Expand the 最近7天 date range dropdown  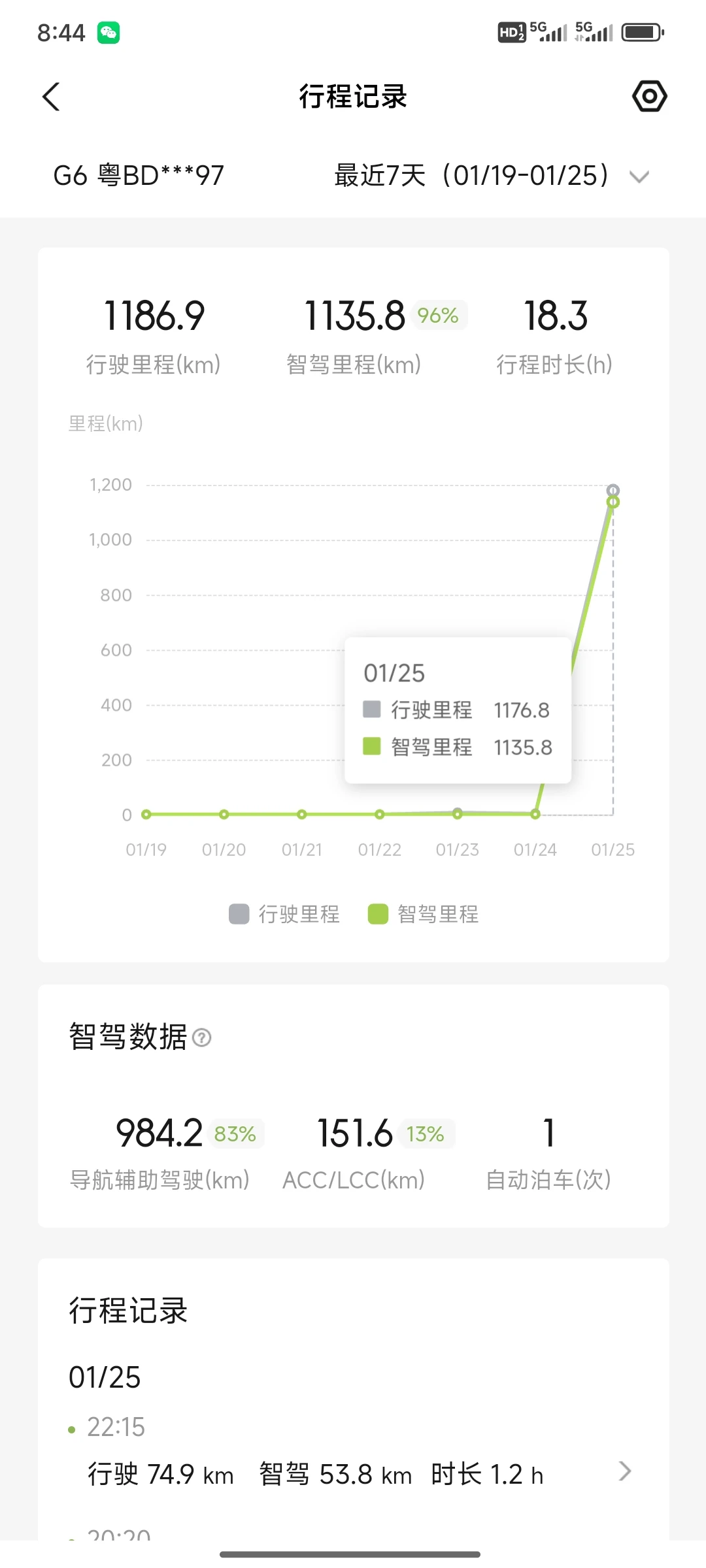click(492, 176)
